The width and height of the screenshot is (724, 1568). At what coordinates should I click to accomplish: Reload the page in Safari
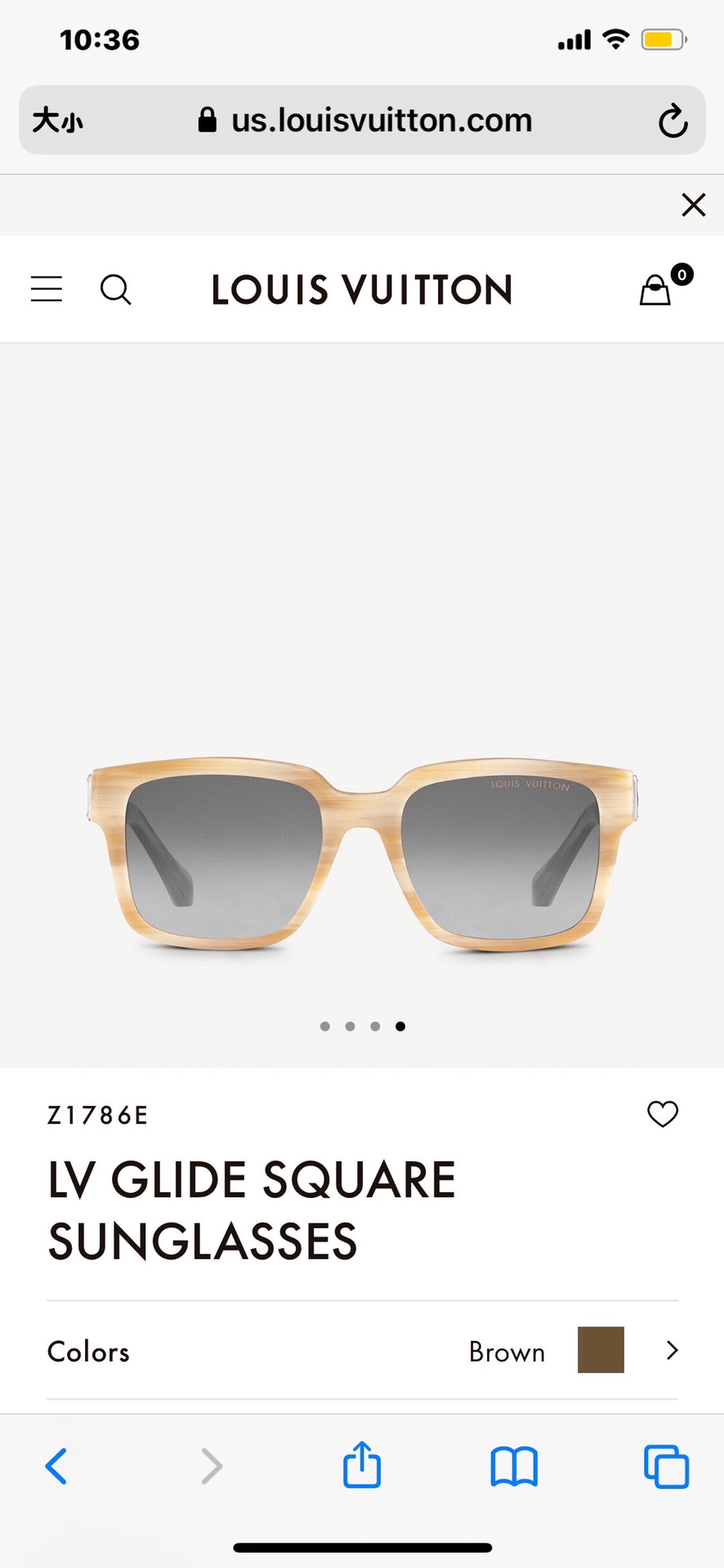coord(673,121)
